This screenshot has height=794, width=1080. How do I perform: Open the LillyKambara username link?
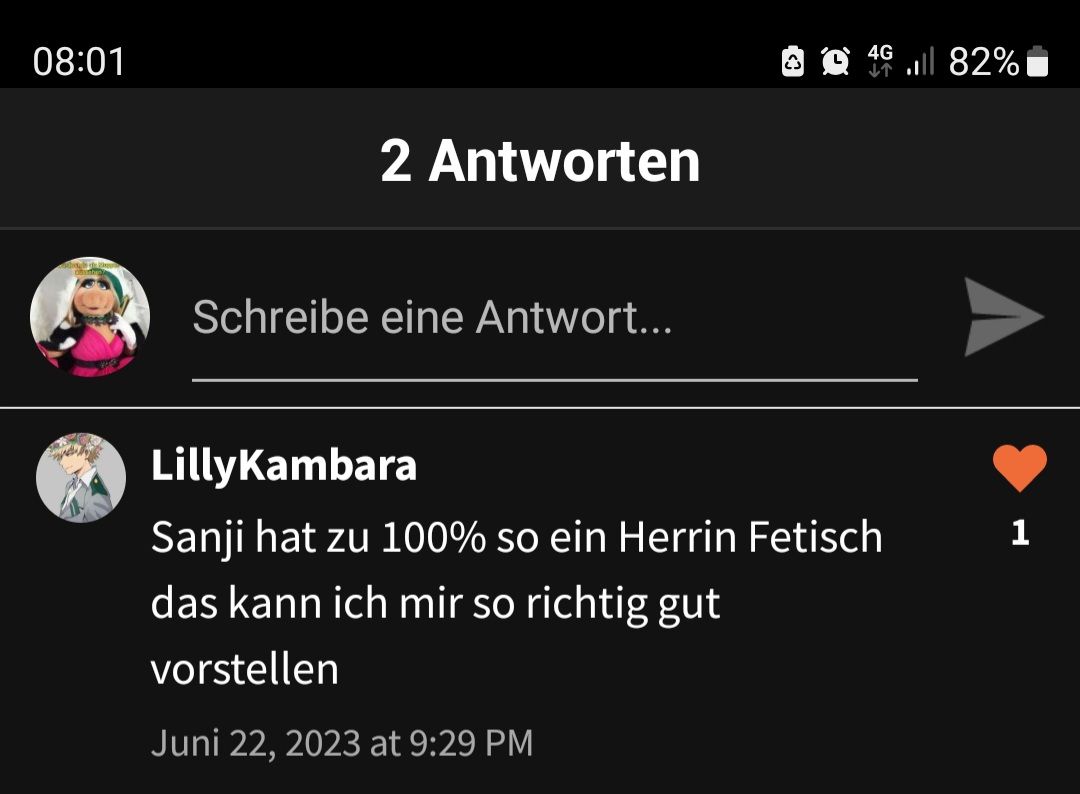point(283,466)
